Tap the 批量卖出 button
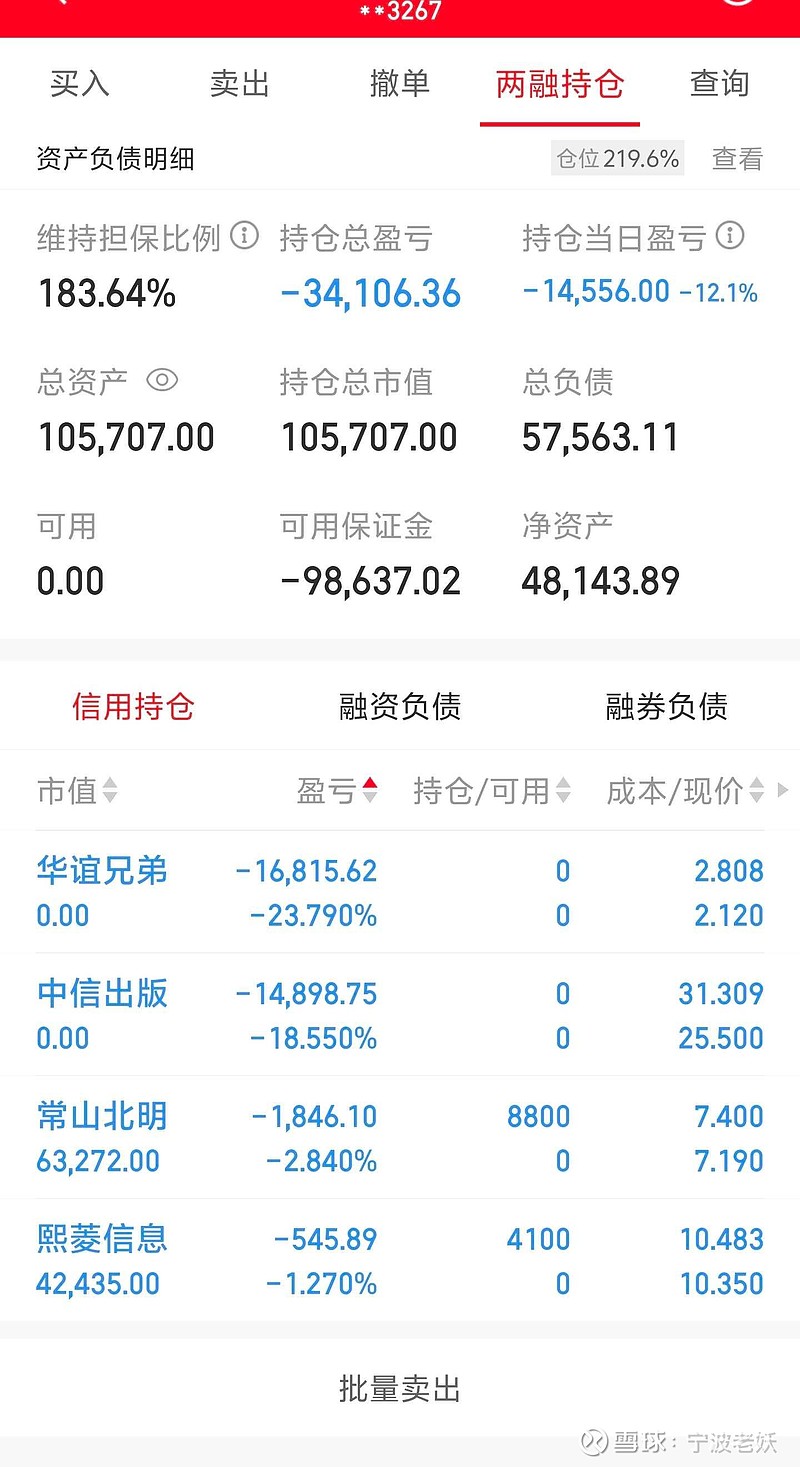The height and width of the screenshot is (1467, 800). tap(400, 1388)
